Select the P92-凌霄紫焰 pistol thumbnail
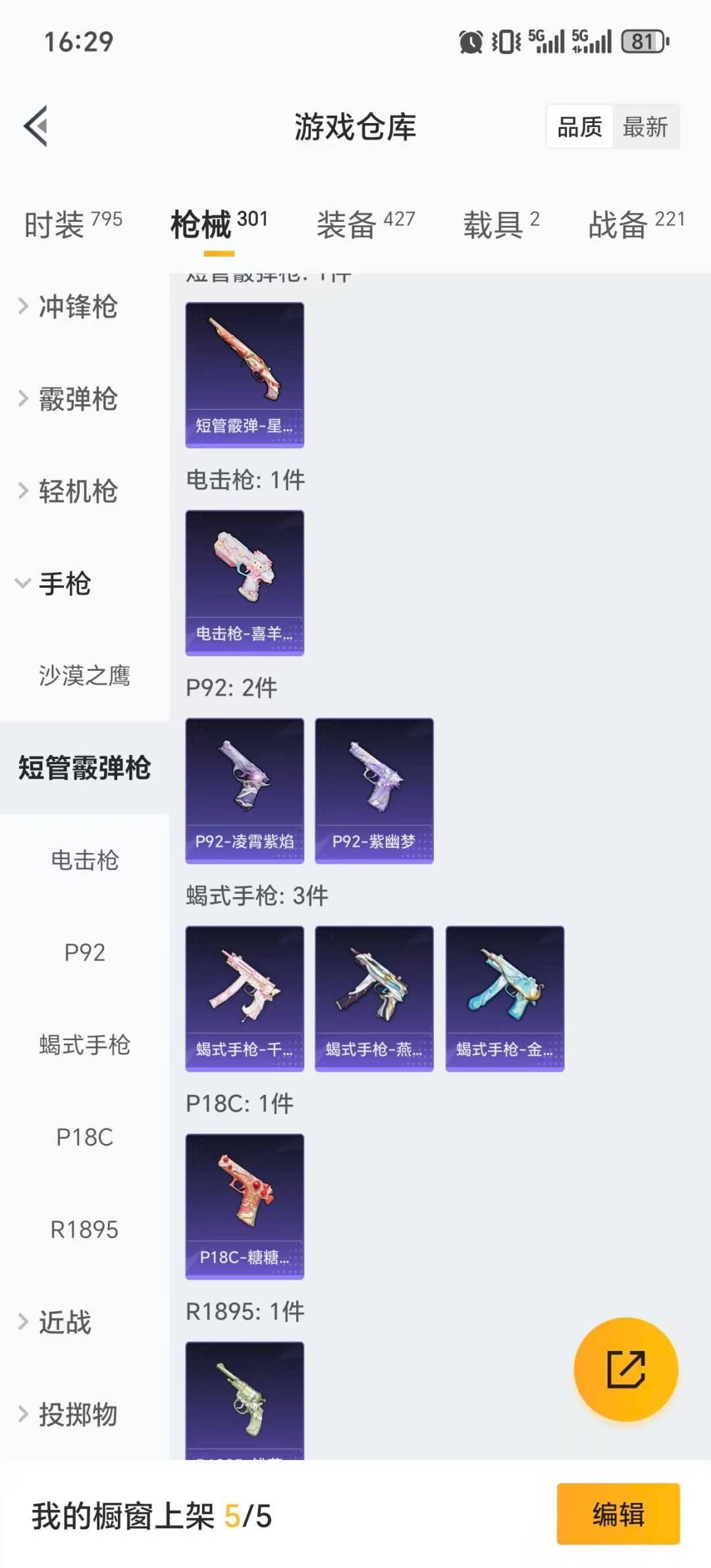 point(244,790)
